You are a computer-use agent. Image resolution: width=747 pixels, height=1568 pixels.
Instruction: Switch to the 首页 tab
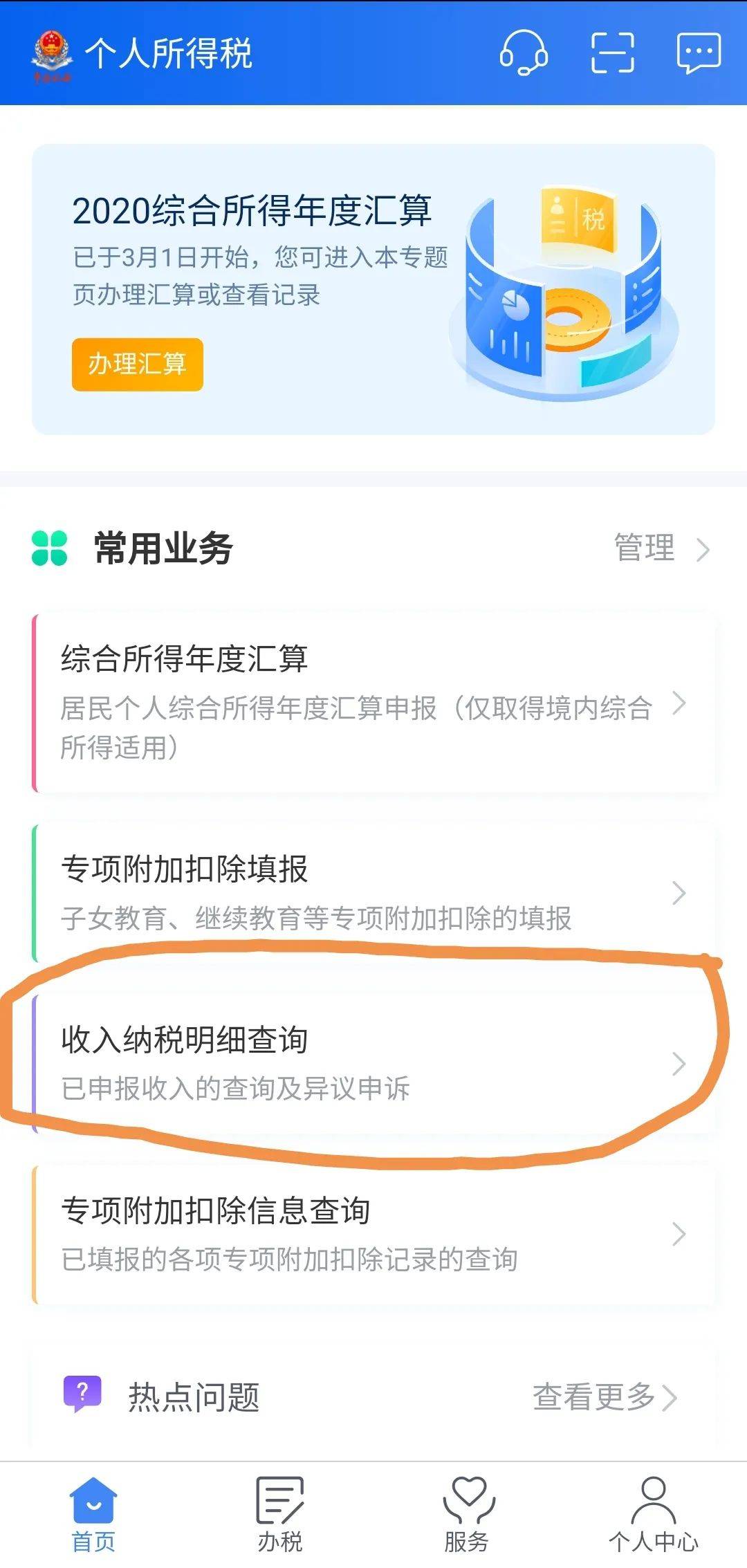[x=93, y=1515]
